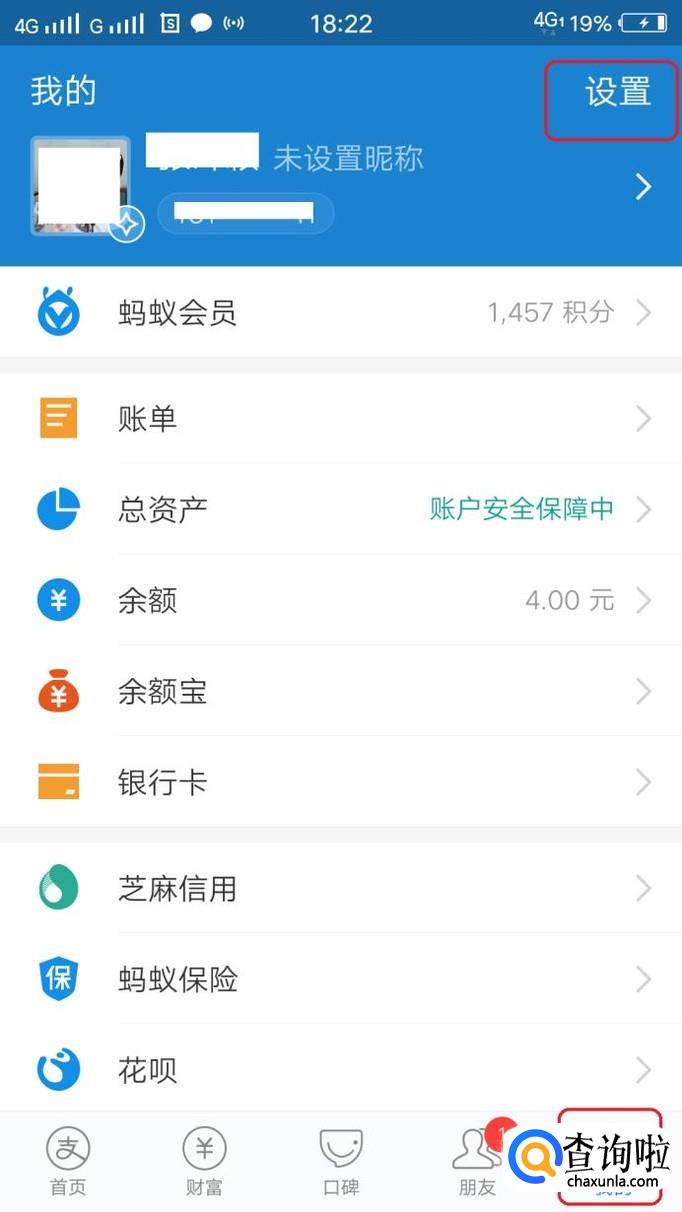Open 余额宝
682x1212 pixels.
point(341,691)
